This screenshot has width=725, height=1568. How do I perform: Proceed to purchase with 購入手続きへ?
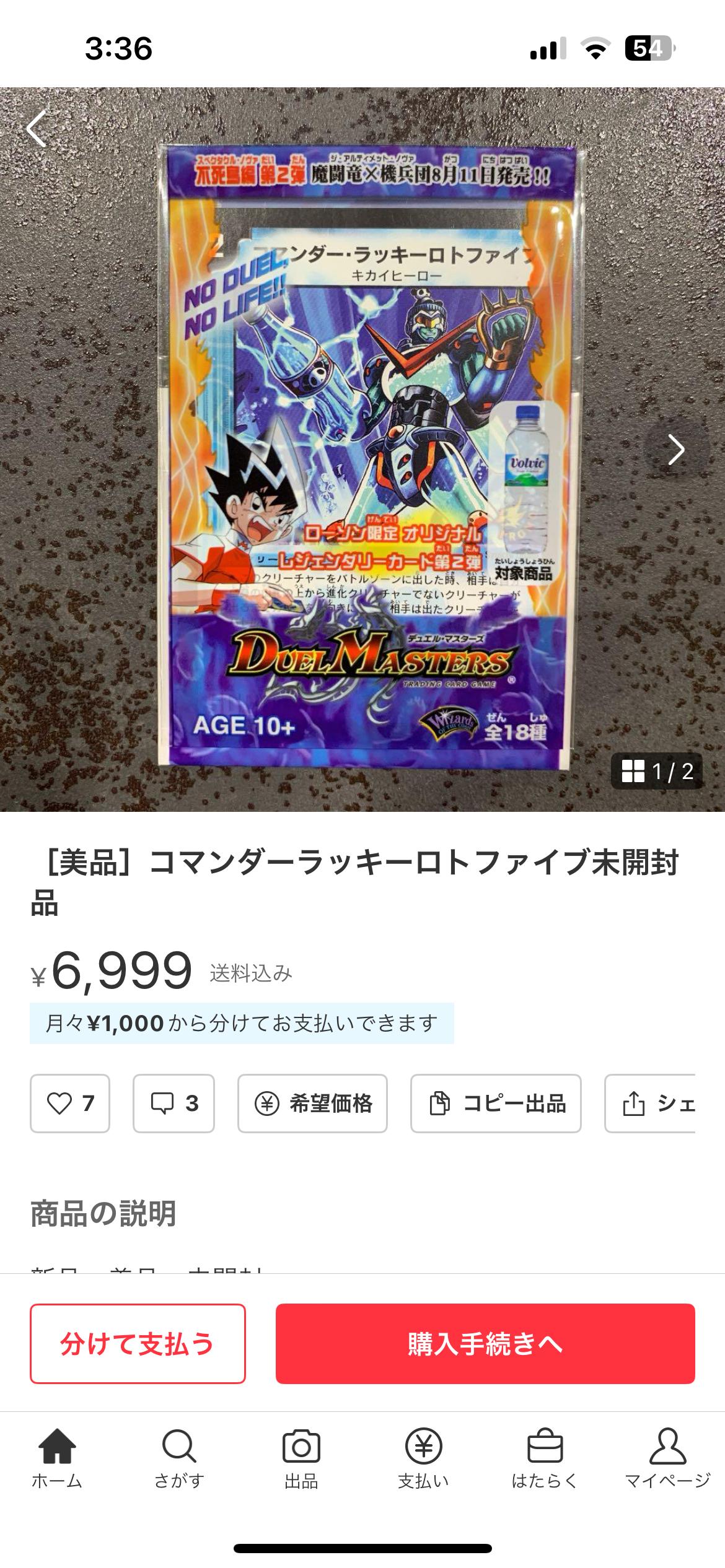click(x=485, y=1343)
